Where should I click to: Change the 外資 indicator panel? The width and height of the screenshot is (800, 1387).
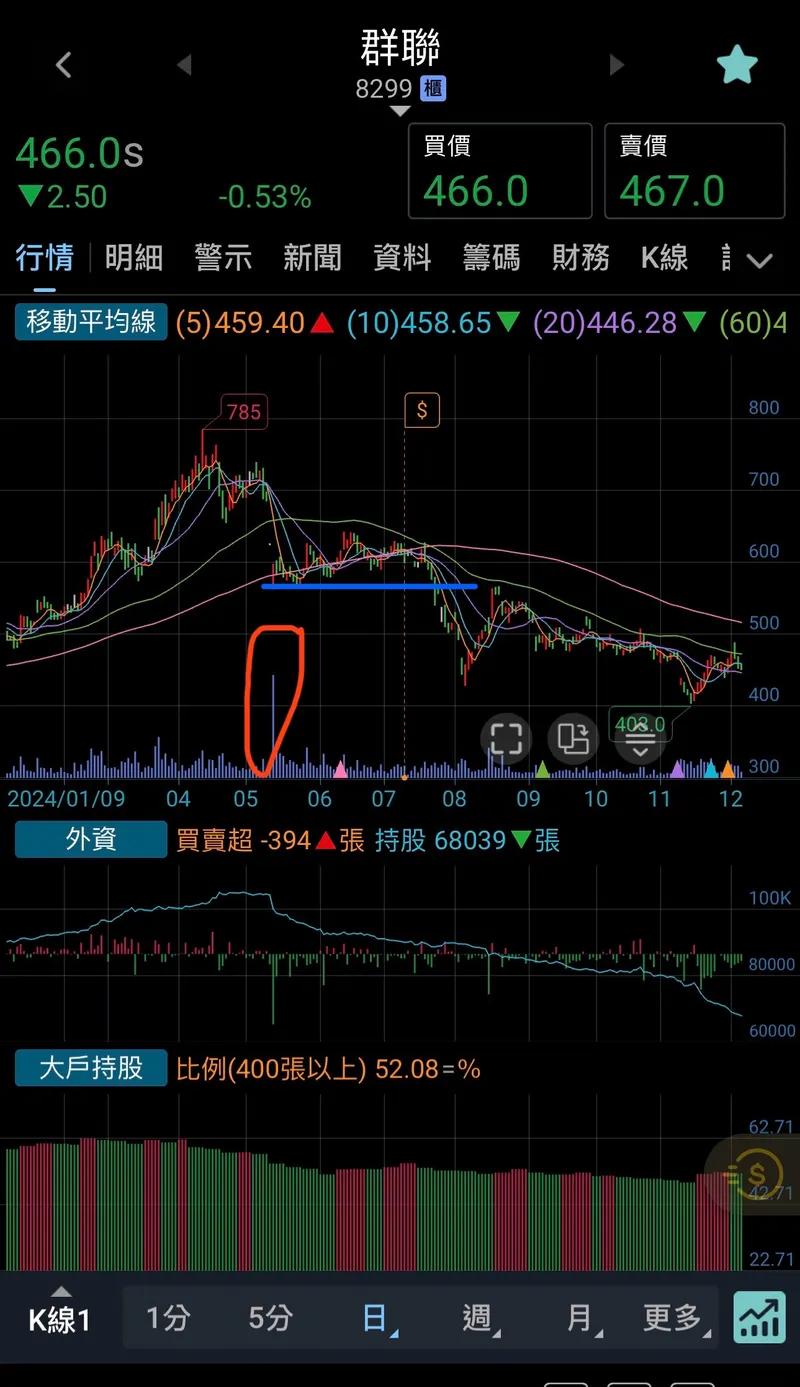click(x=91, y=840)
